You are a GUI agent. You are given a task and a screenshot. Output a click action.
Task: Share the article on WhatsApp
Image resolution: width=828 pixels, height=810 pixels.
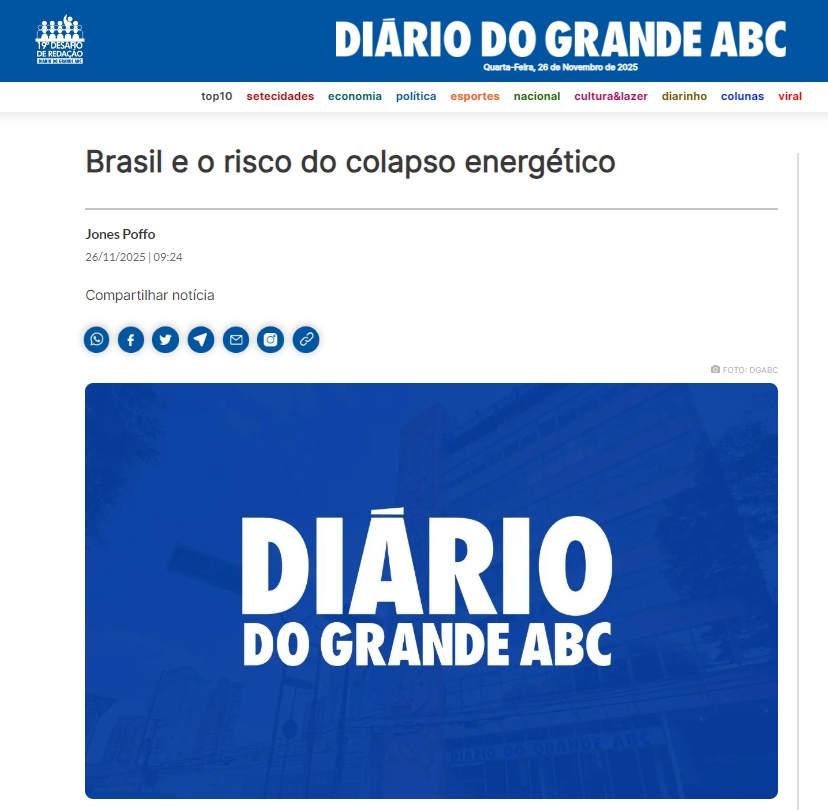(x=97, y=340)
